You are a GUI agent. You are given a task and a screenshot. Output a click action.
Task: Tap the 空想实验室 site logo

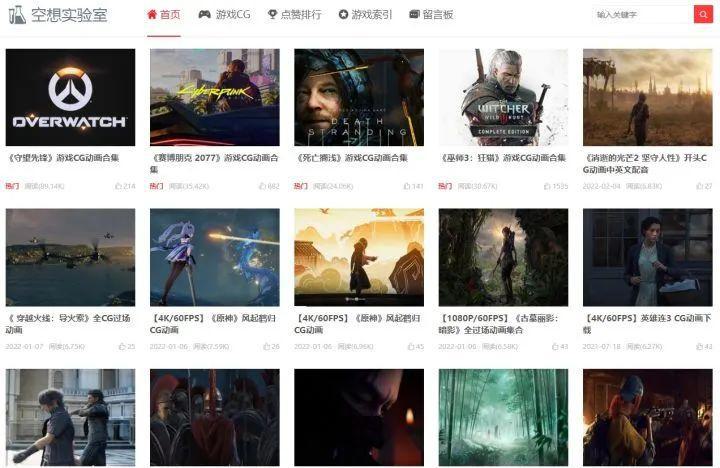(x=58, y=15)
